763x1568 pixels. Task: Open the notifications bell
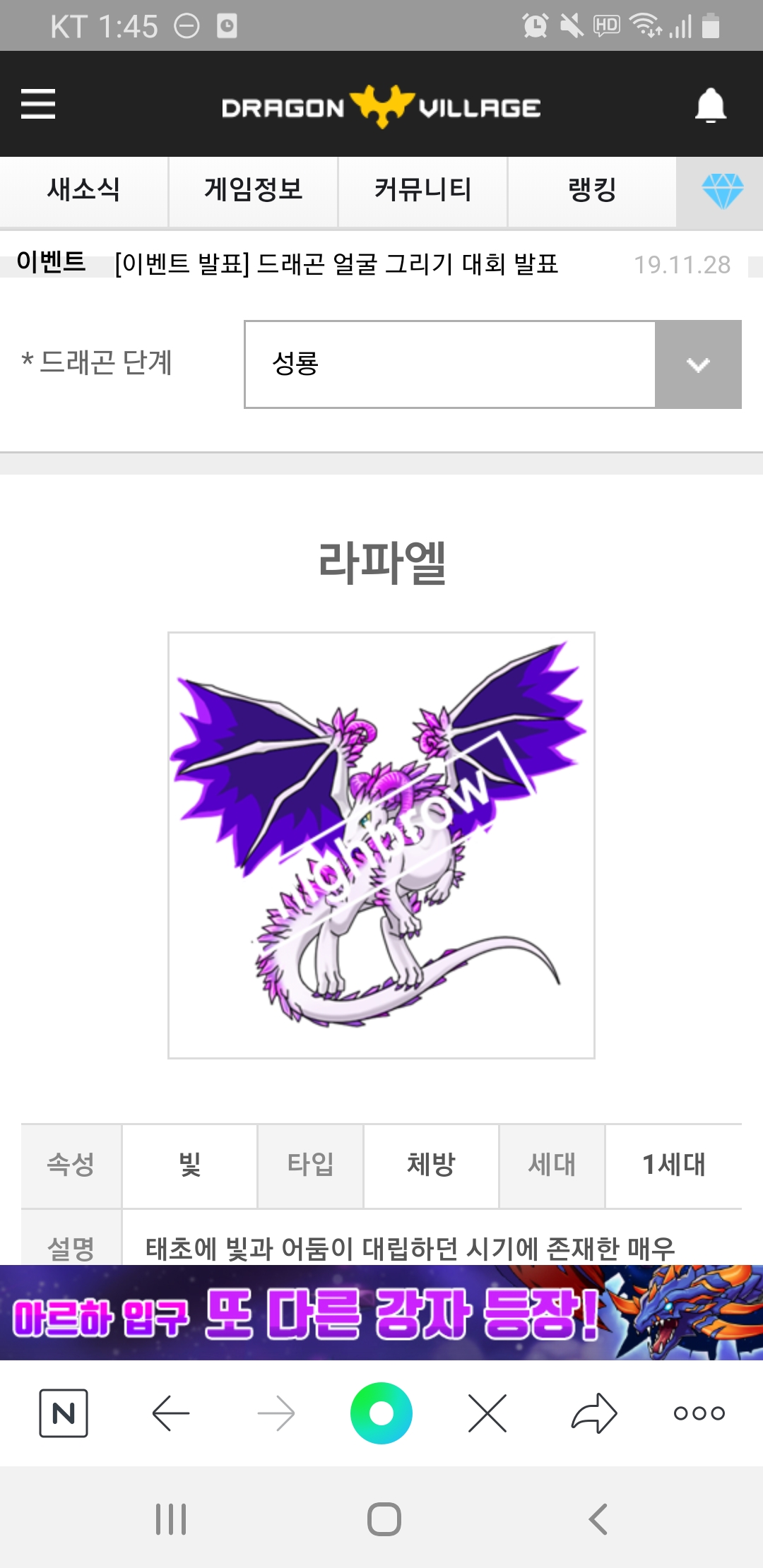[x=710, y=106]
